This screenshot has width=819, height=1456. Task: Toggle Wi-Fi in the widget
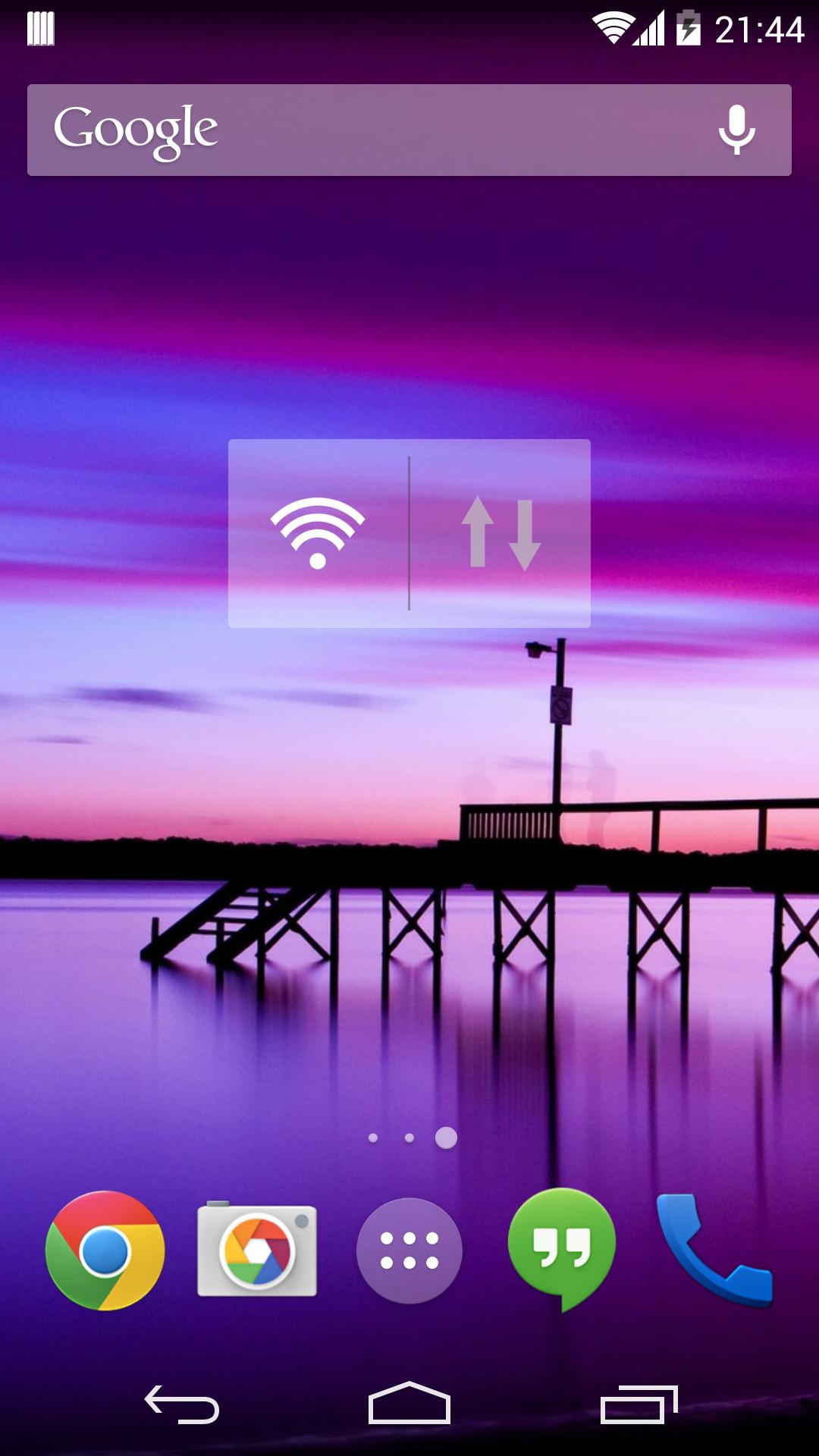click(x=318, y=533)
